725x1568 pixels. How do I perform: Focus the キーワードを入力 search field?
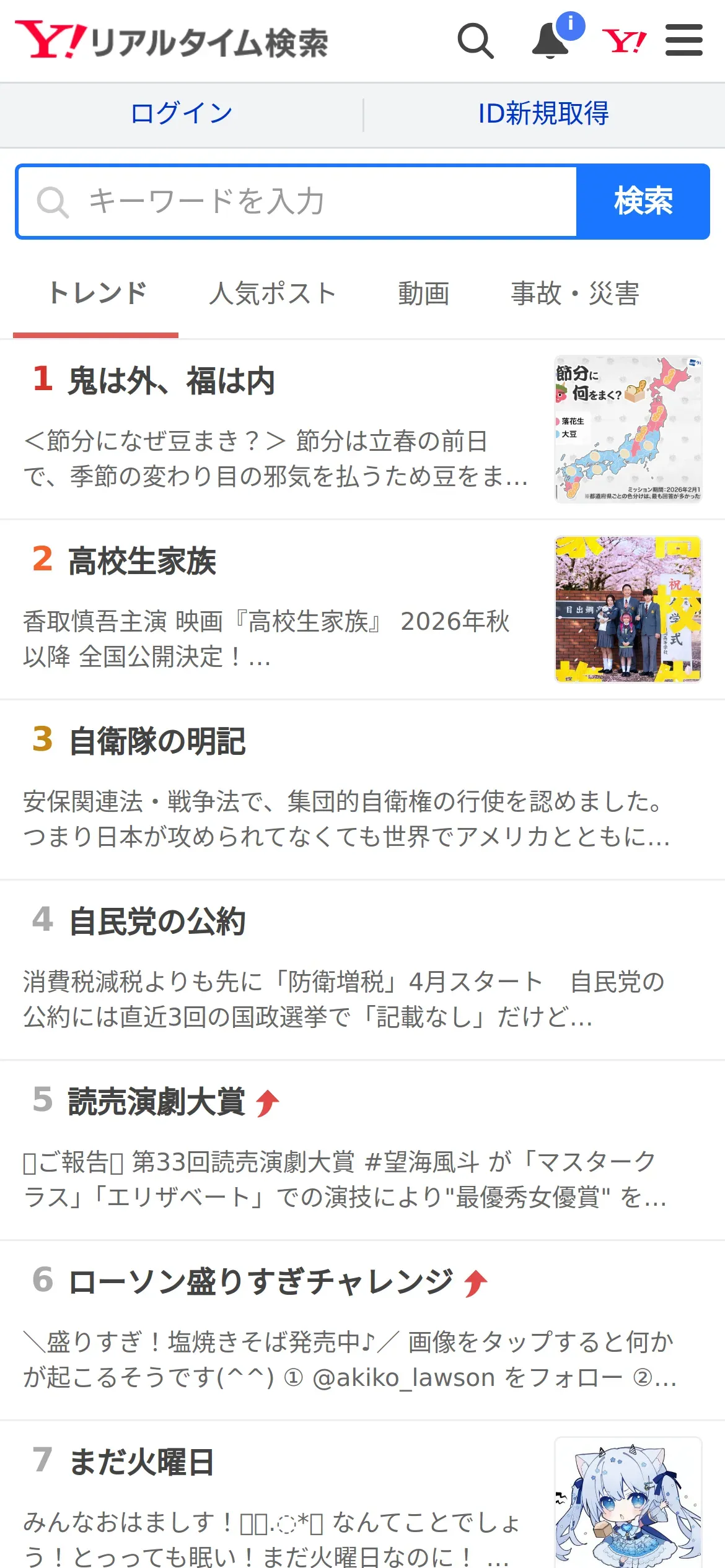[297, 202]
